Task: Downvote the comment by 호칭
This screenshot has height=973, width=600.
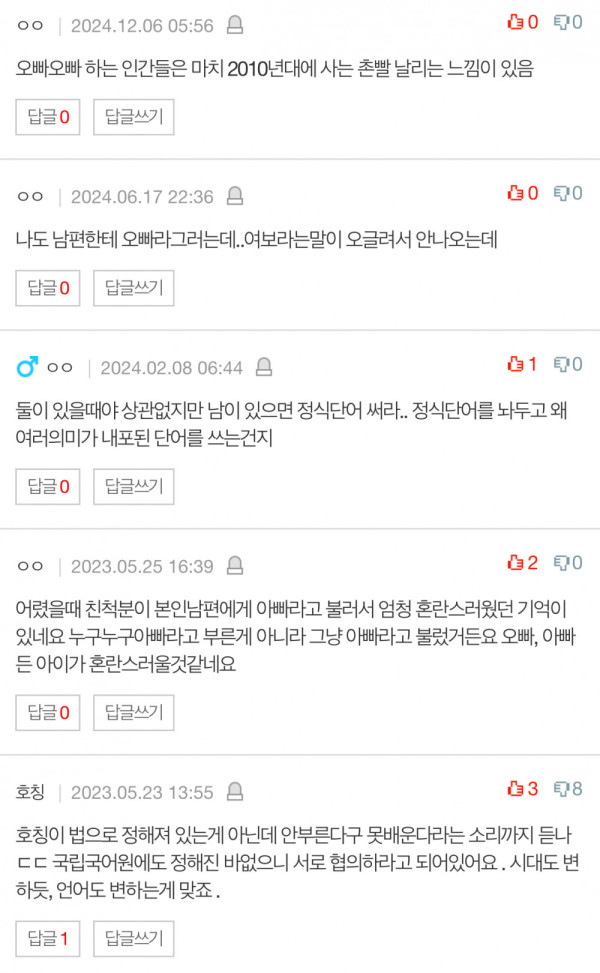Action: coord(568,789)
